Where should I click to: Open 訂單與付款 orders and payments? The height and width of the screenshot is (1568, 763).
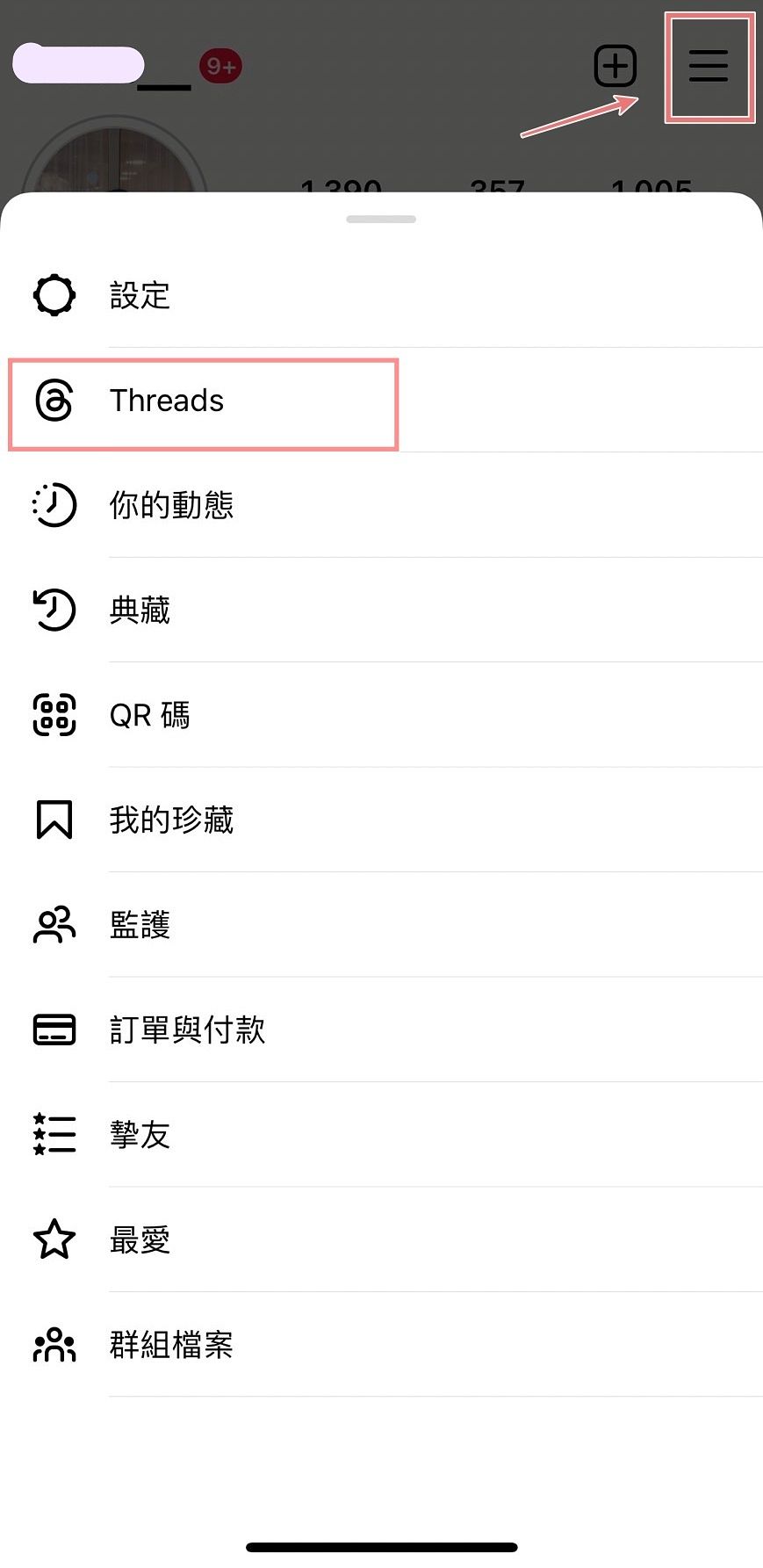point(187,1030)
